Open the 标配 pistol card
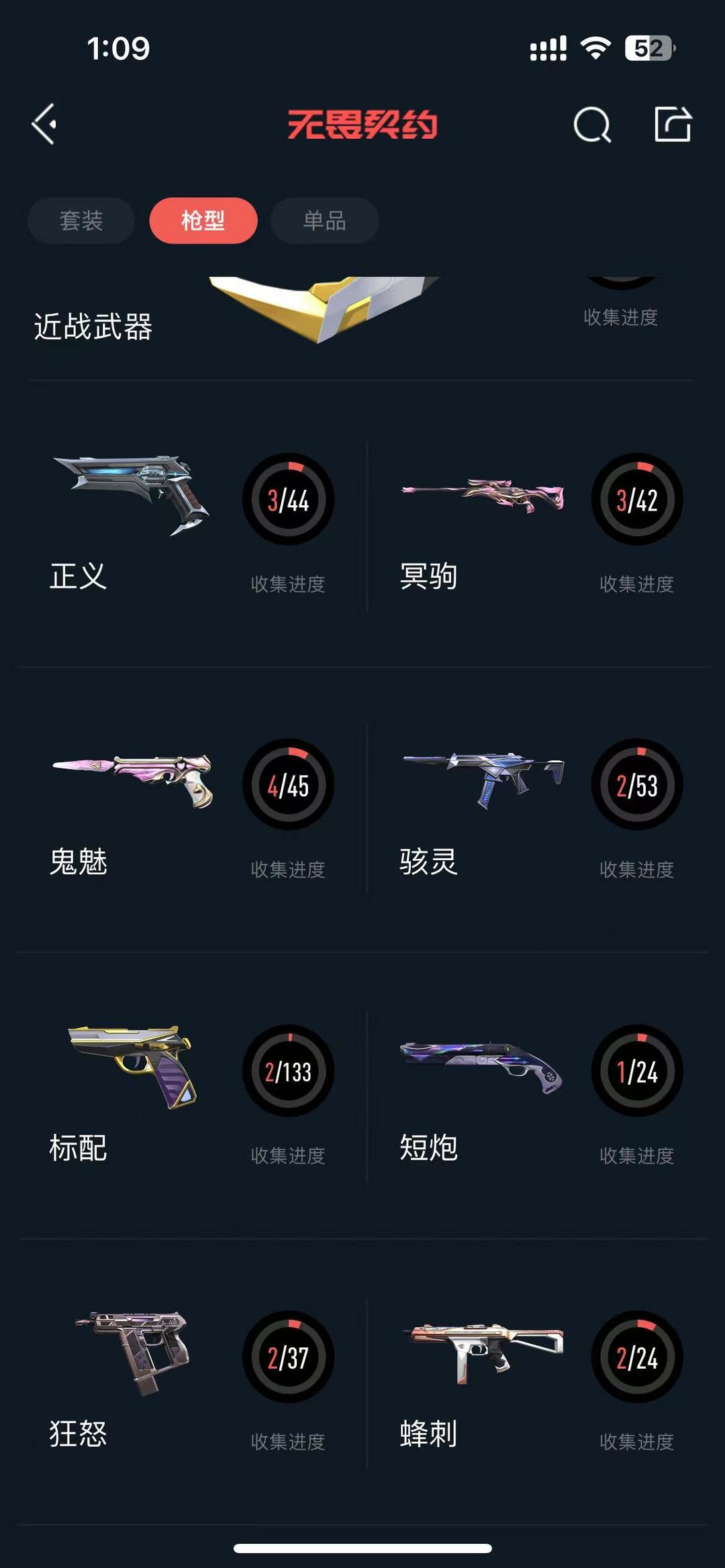This screenshot has height=1568, width=725. [x=191, y=1095]
